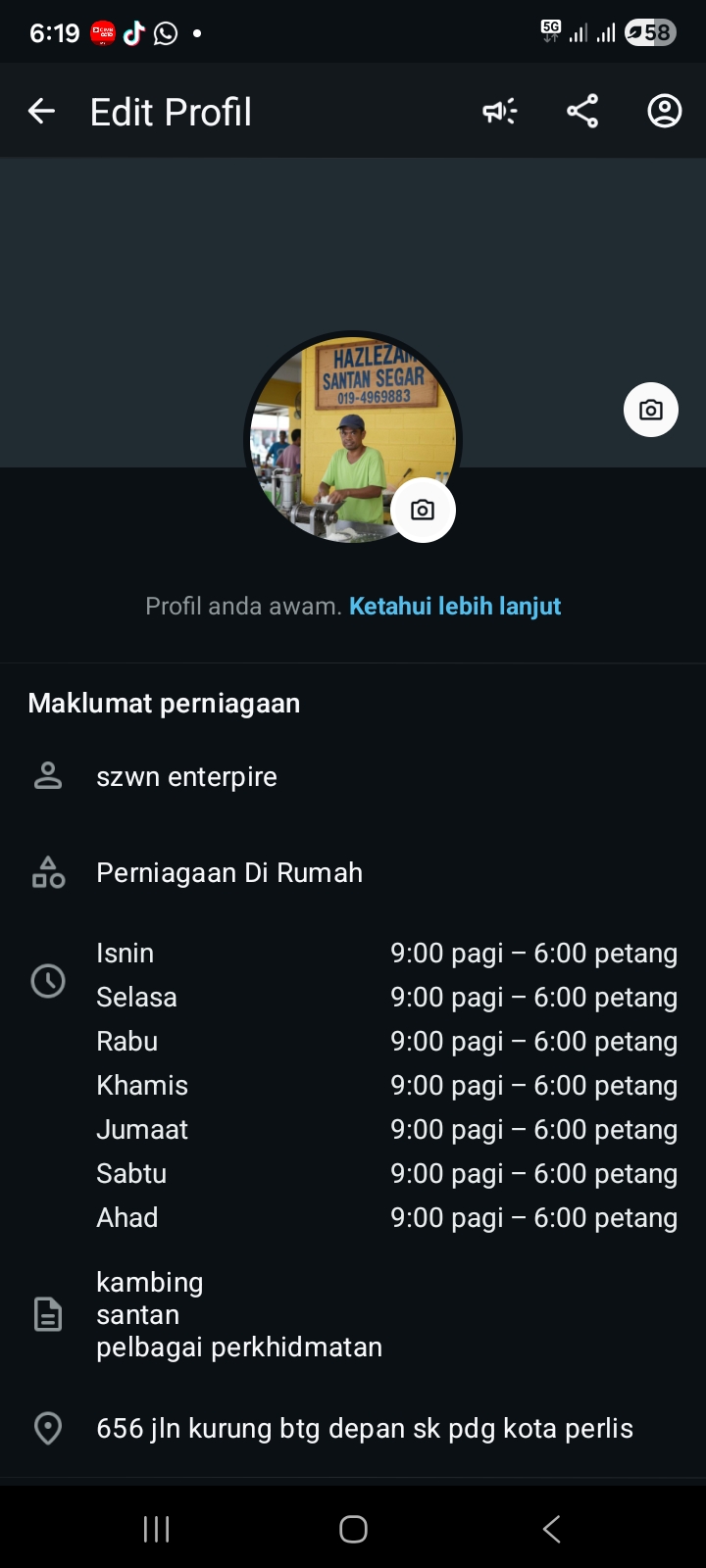
Task: Open recent apps from navigation bar
Action: (157, 1529)
